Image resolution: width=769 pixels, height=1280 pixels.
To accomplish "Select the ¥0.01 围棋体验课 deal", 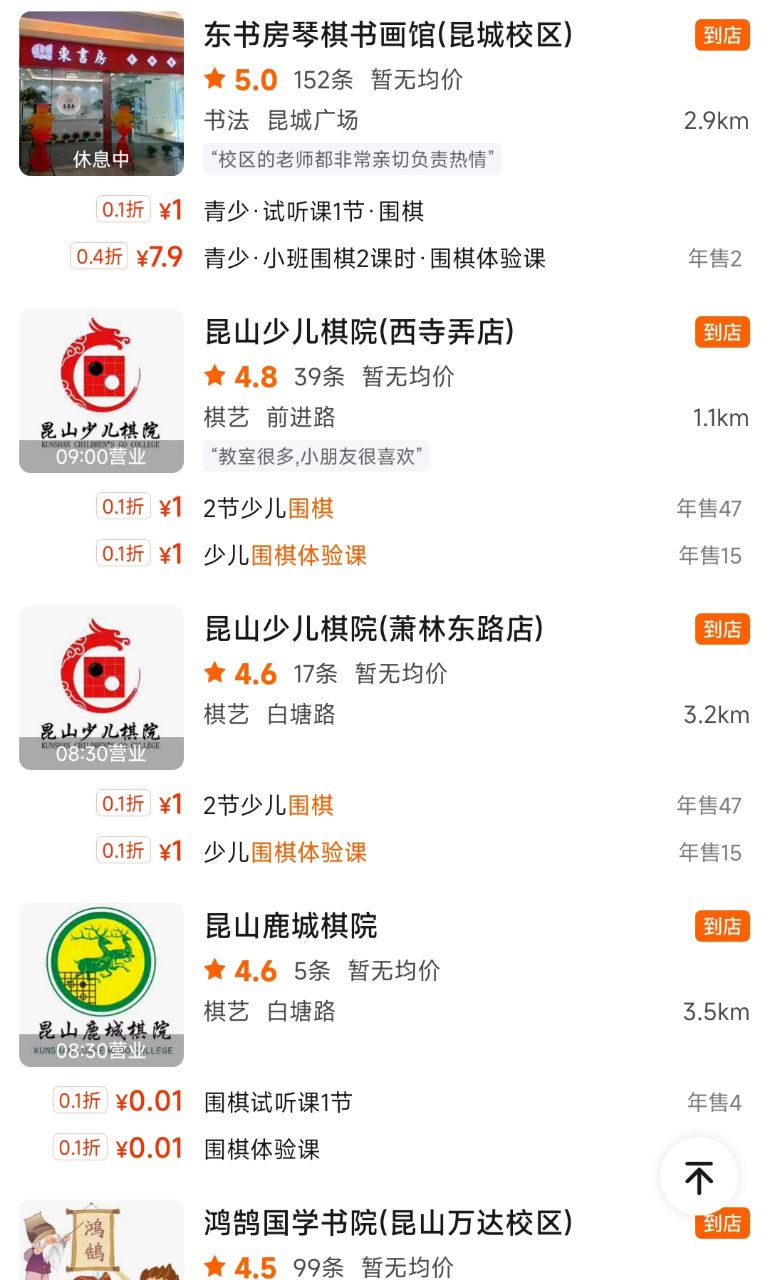I will (262, 1149).
